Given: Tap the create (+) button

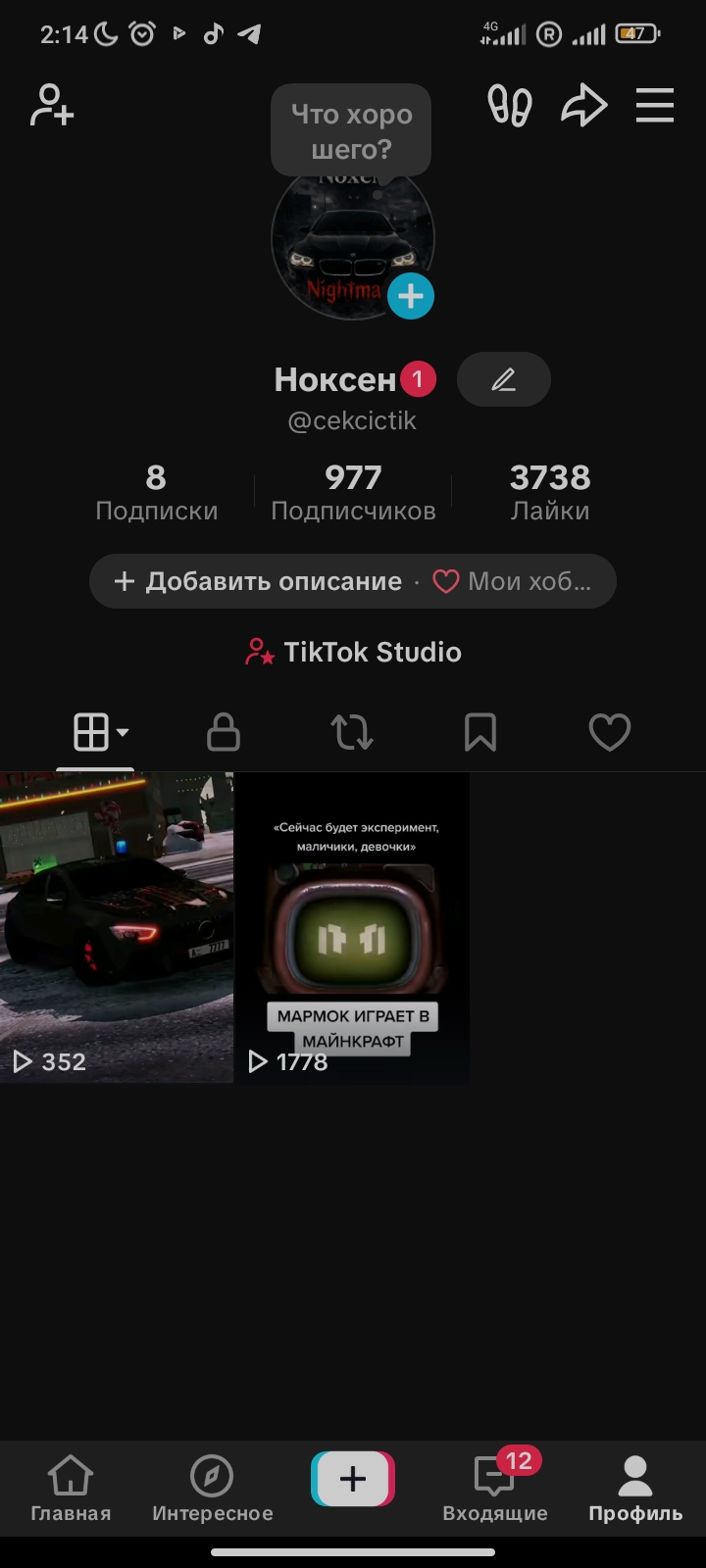Looking at the screenshot, I should tap(352, 1478).
